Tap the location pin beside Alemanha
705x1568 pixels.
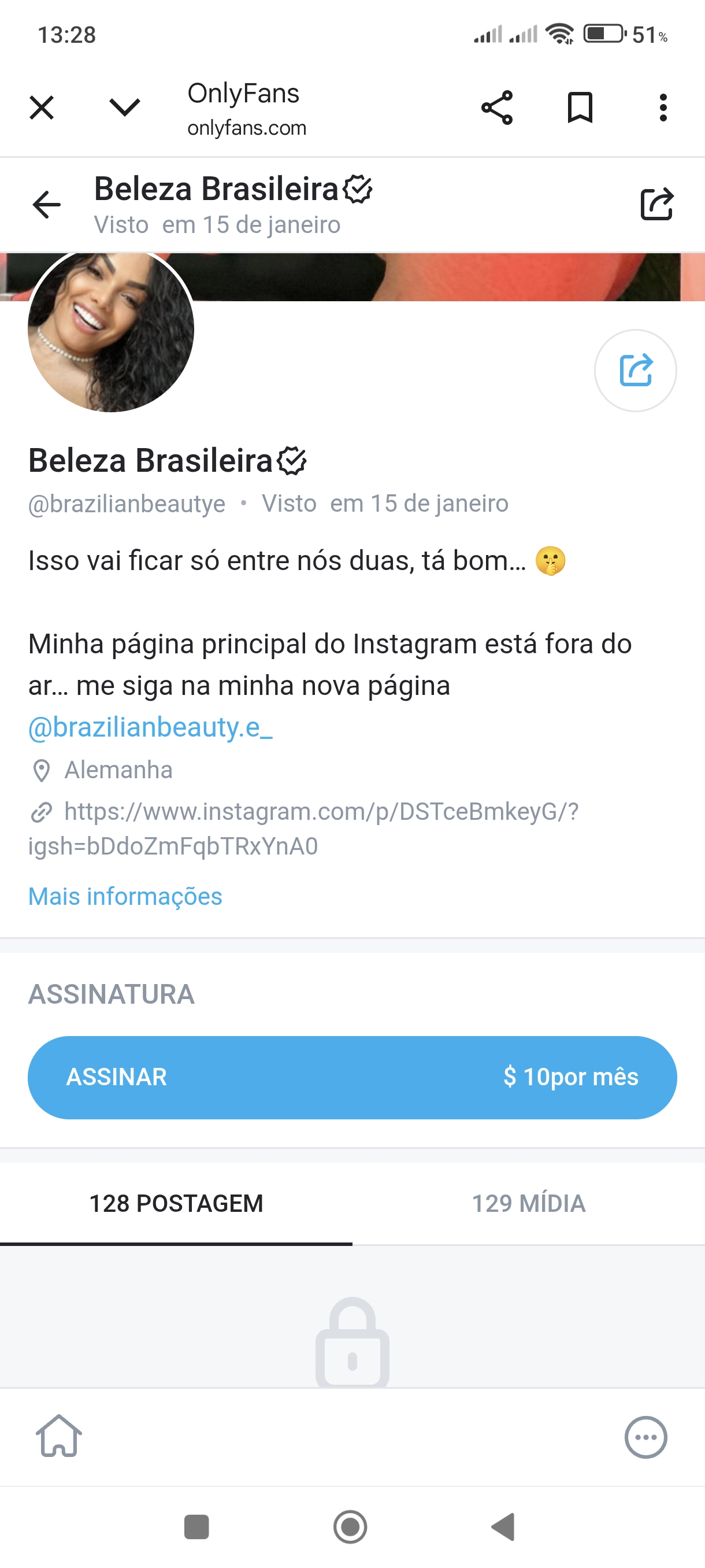tap(41, 771)
